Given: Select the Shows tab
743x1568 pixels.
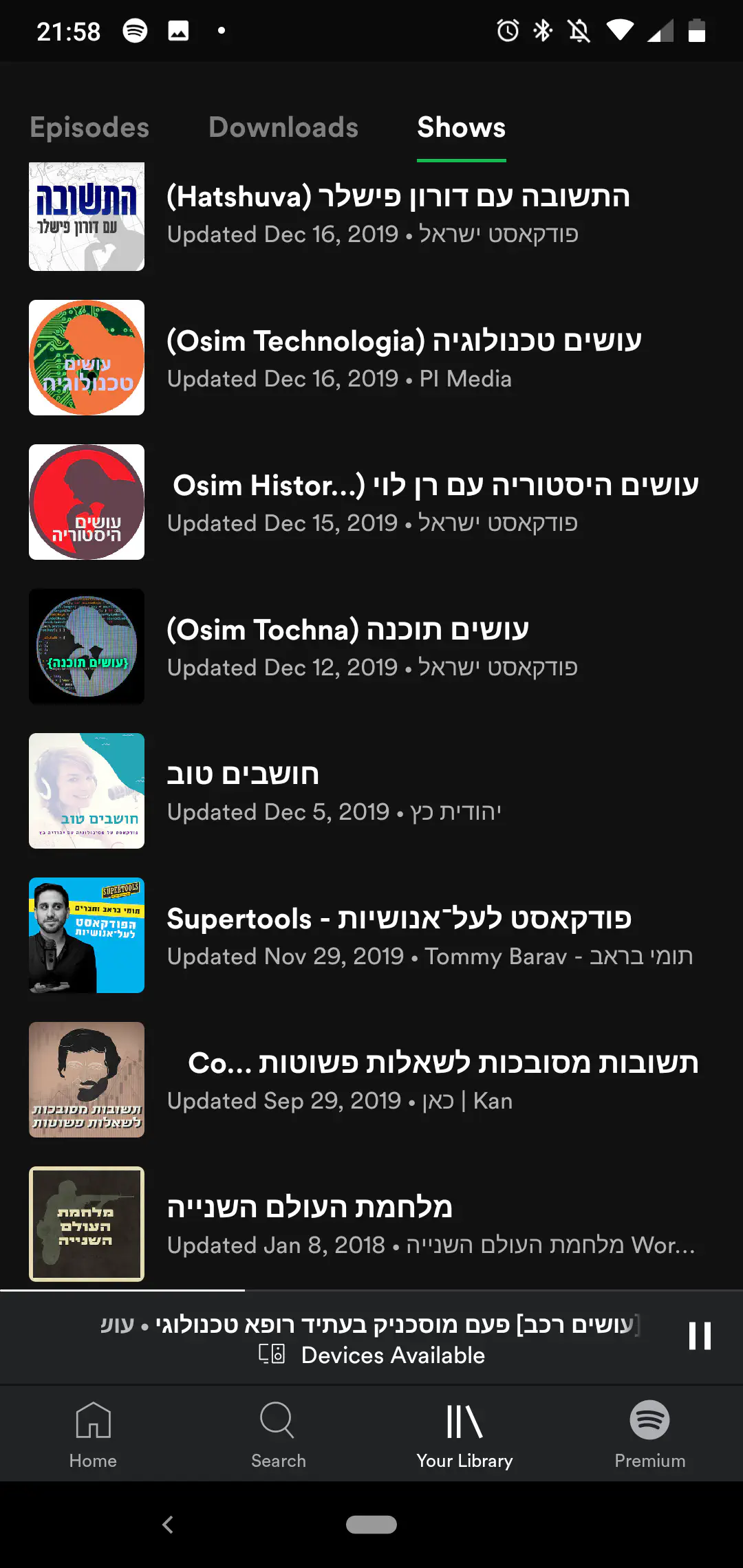Looking at the screenshot, I should tap(461, 128).
